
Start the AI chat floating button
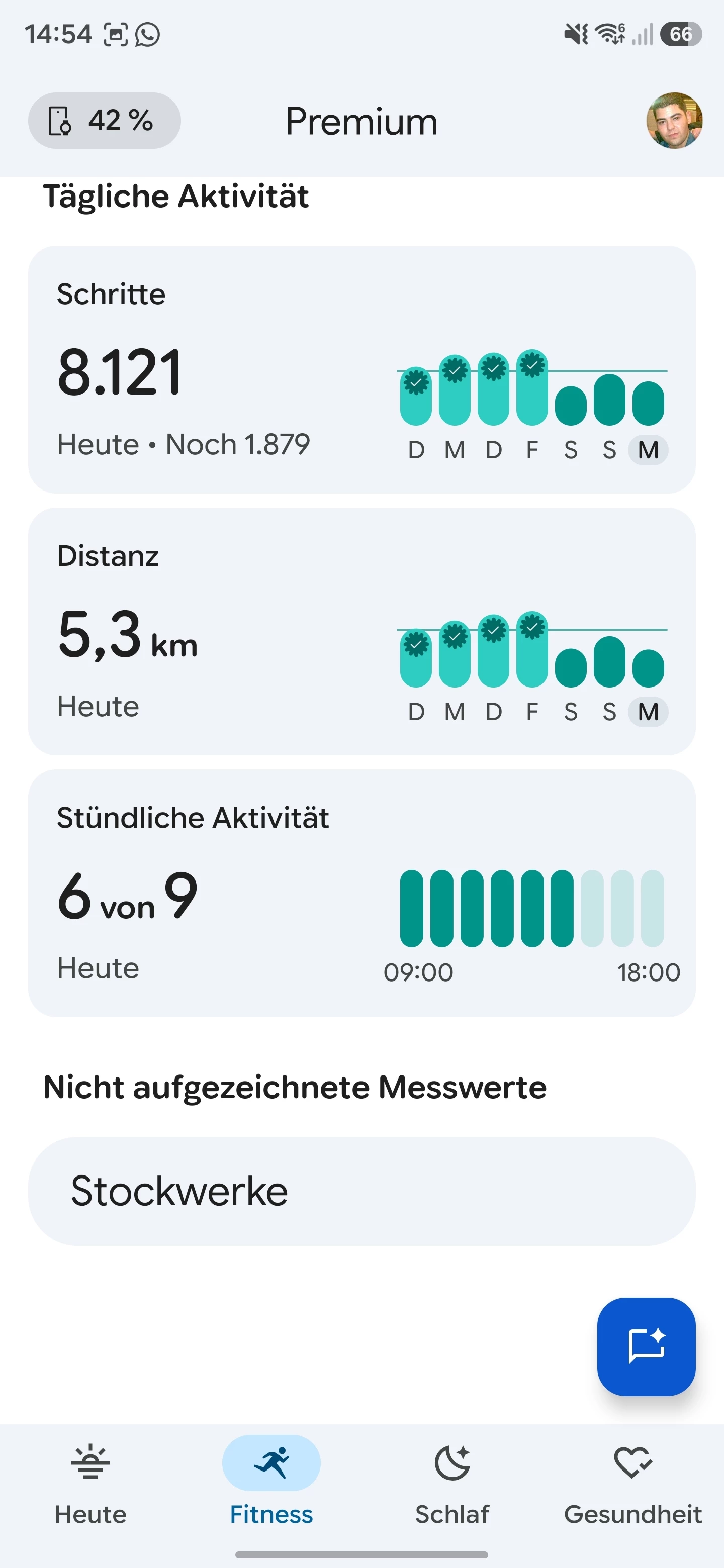point(646,1346)
